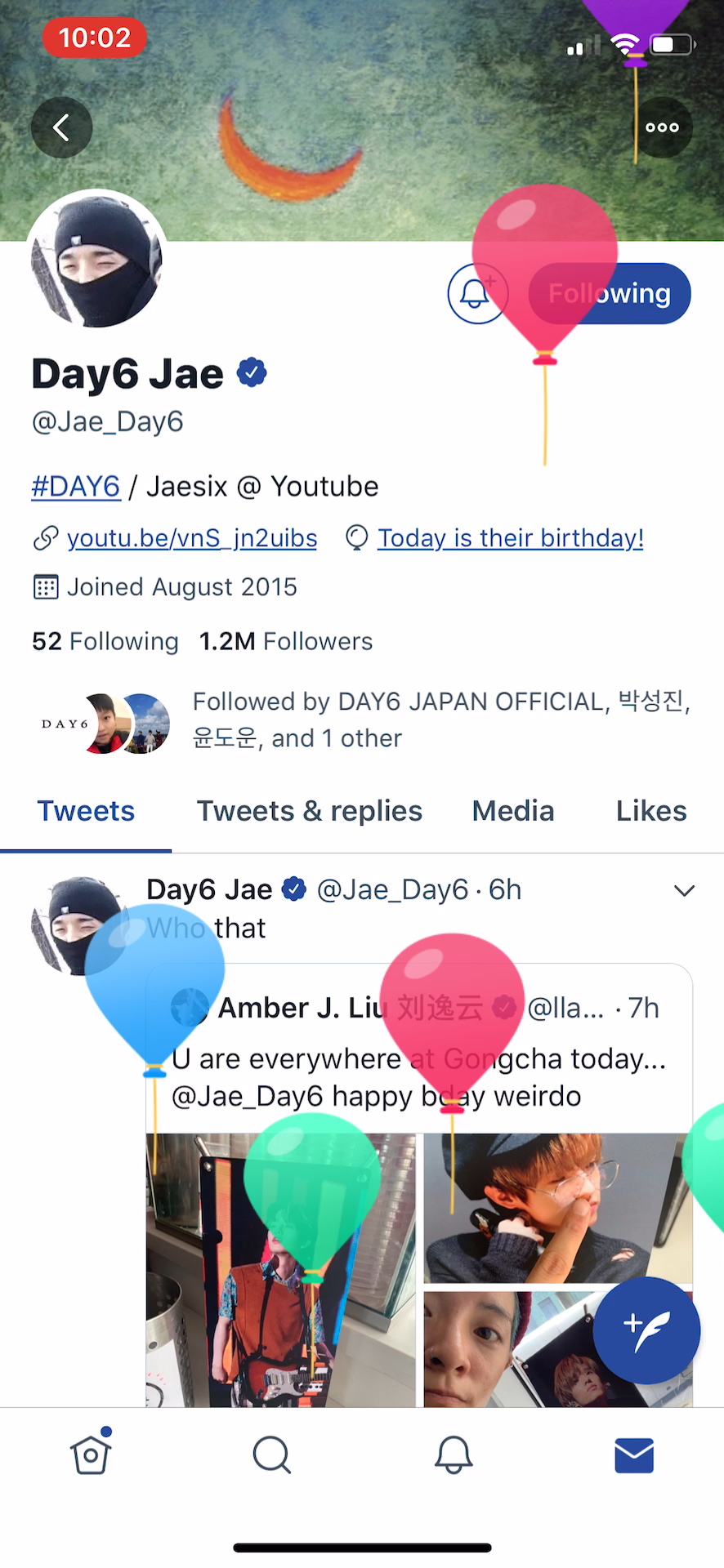The image size is (724, 1568).
Task: Open the youtu.be/vnS_jn2uibs link
Action: coord(191,538)
